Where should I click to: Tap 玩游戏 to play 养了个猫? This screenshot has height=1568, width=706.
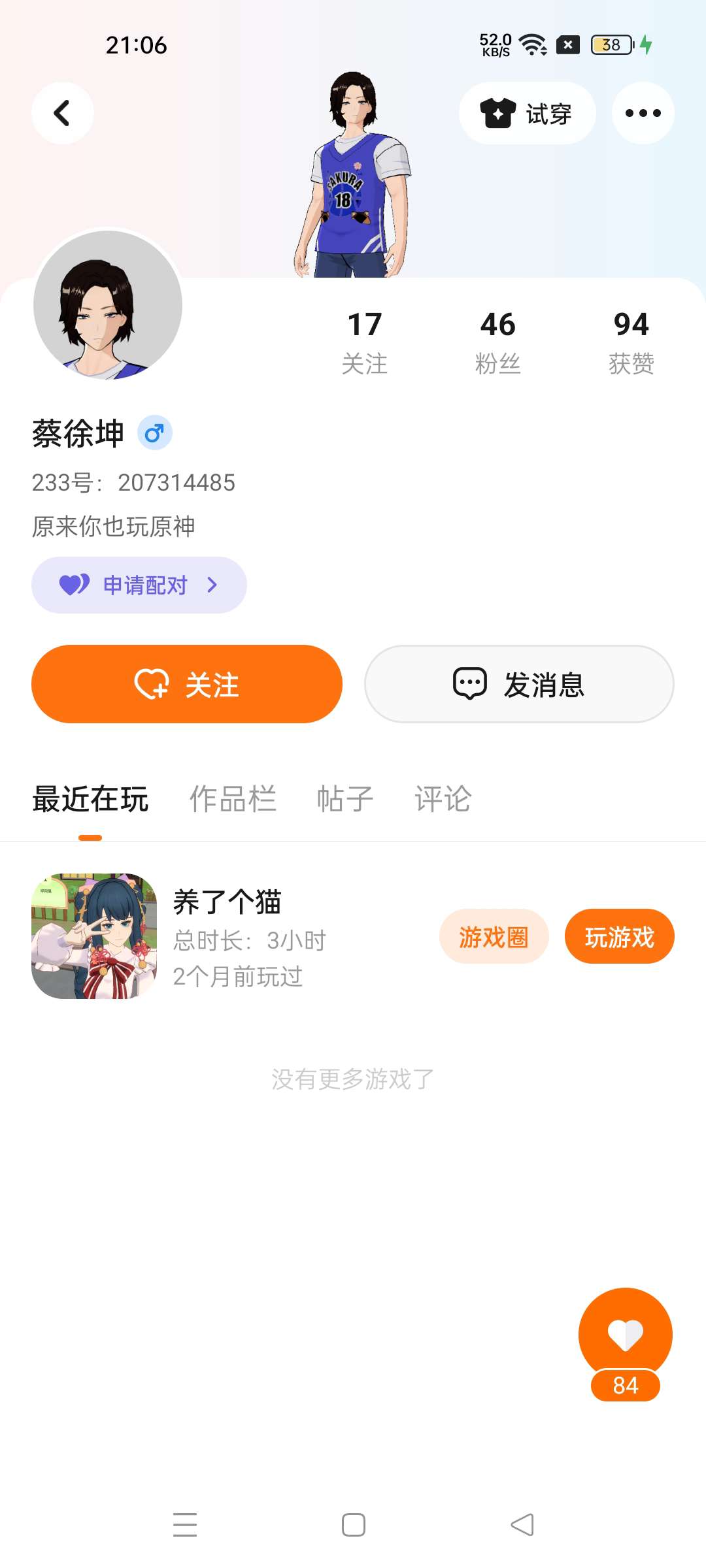tap(619, 936)
